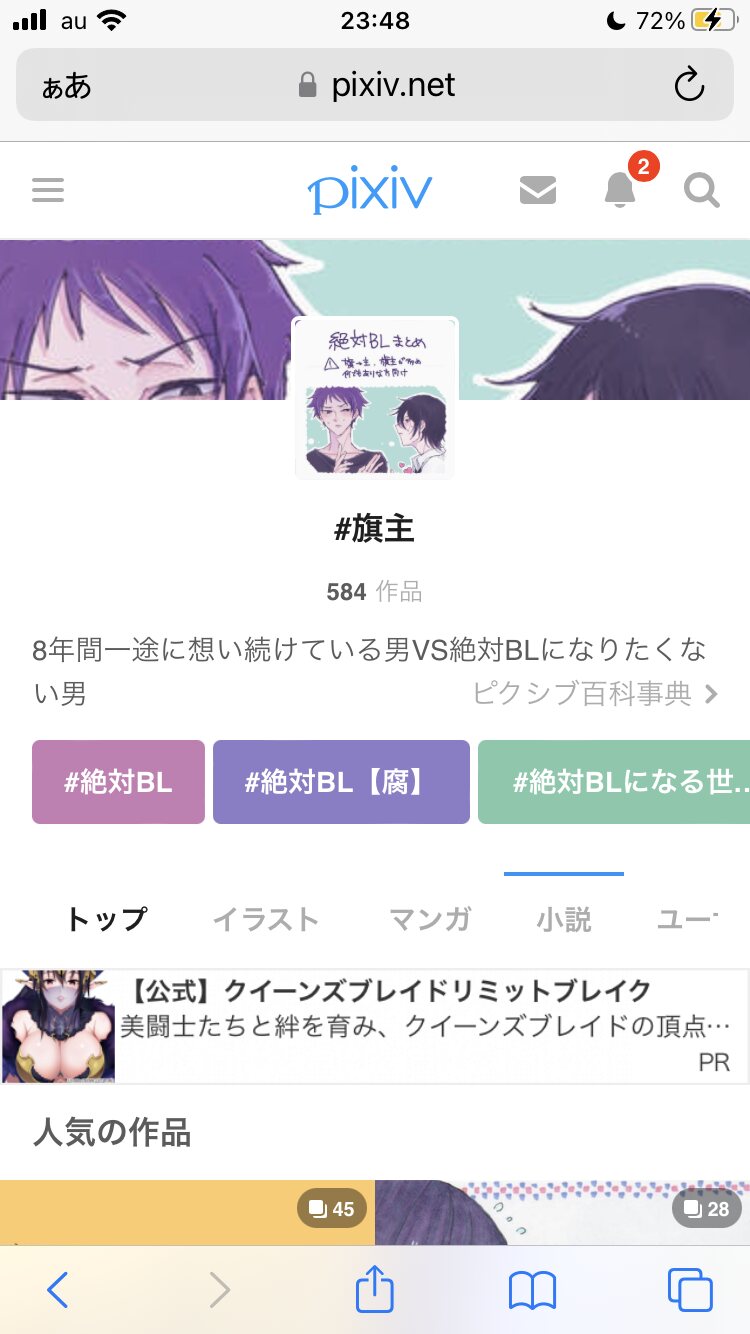Open Safari bookmarks
This screenshot has width=750, height=1334.
click(532, 1291)
